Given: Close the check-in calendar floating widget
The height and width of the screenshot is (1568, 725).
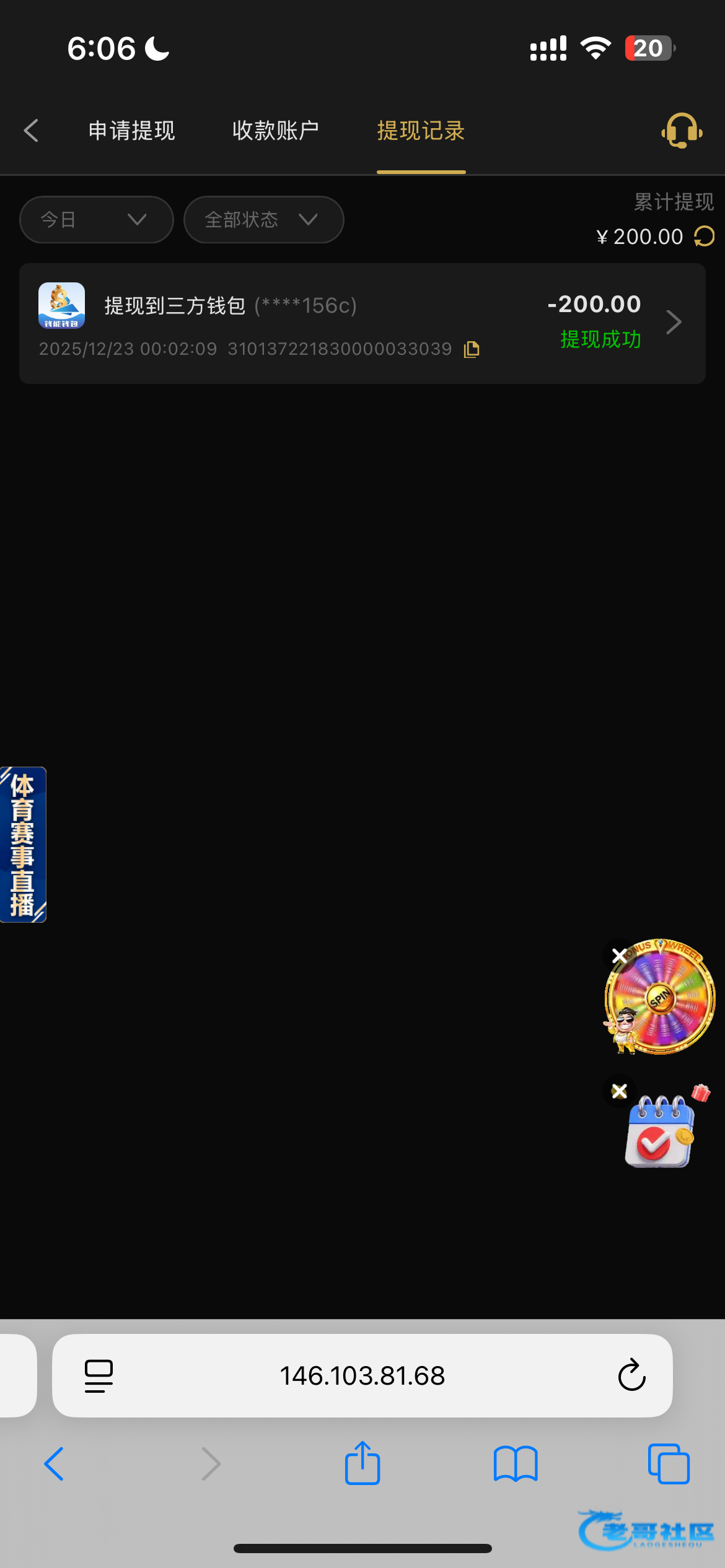Looking at the screenshot, I should (x=619, y=1091).
